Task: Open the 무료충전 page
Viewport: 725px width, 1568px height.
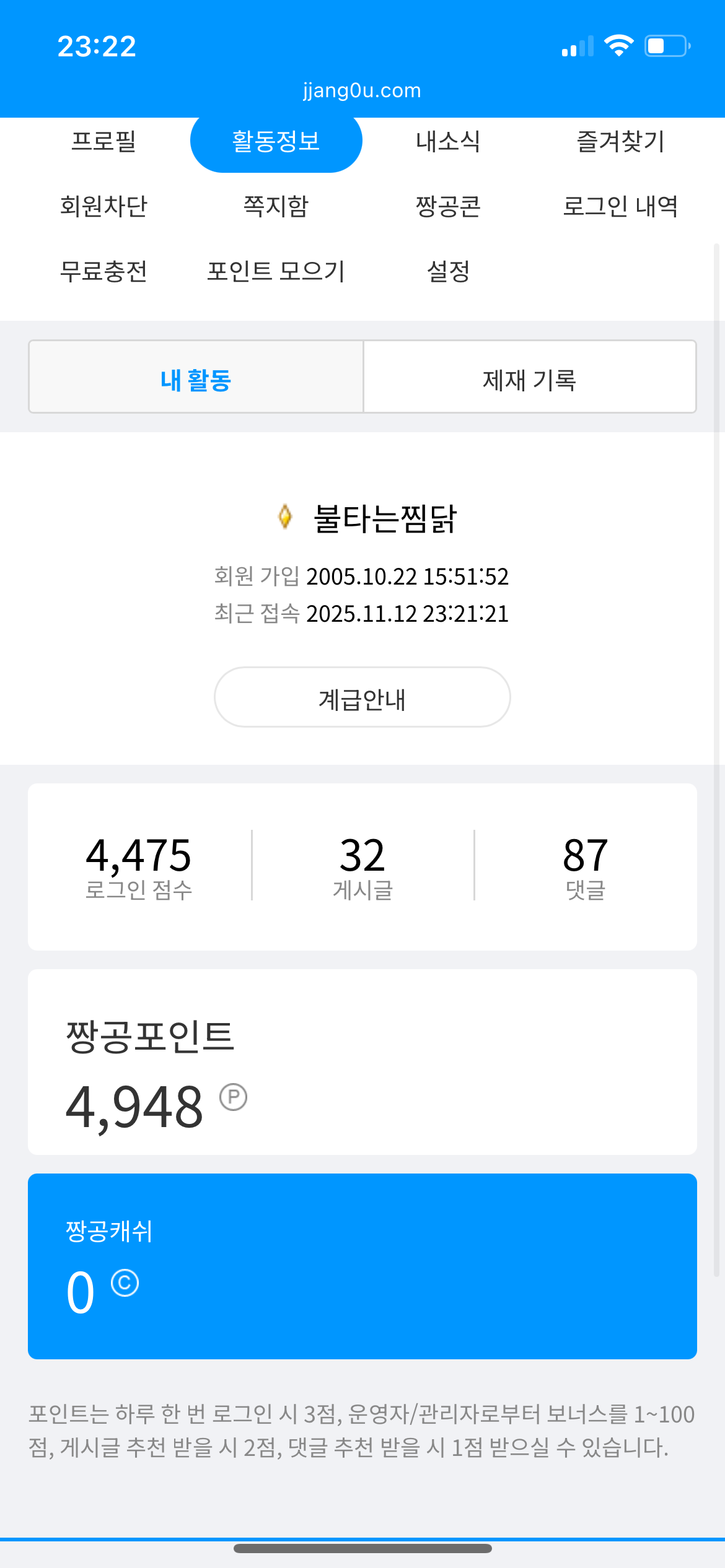Action: (103, 271)
